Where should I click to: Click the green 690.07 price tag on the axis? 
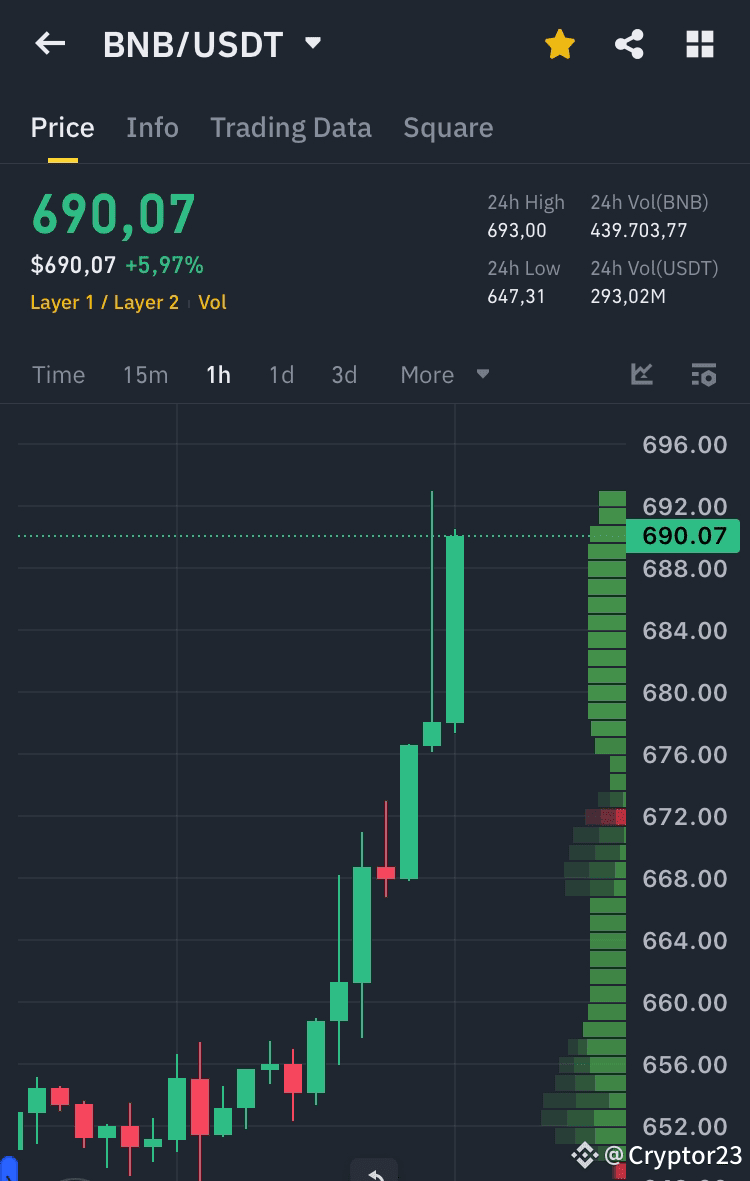(x=682, y=536)
